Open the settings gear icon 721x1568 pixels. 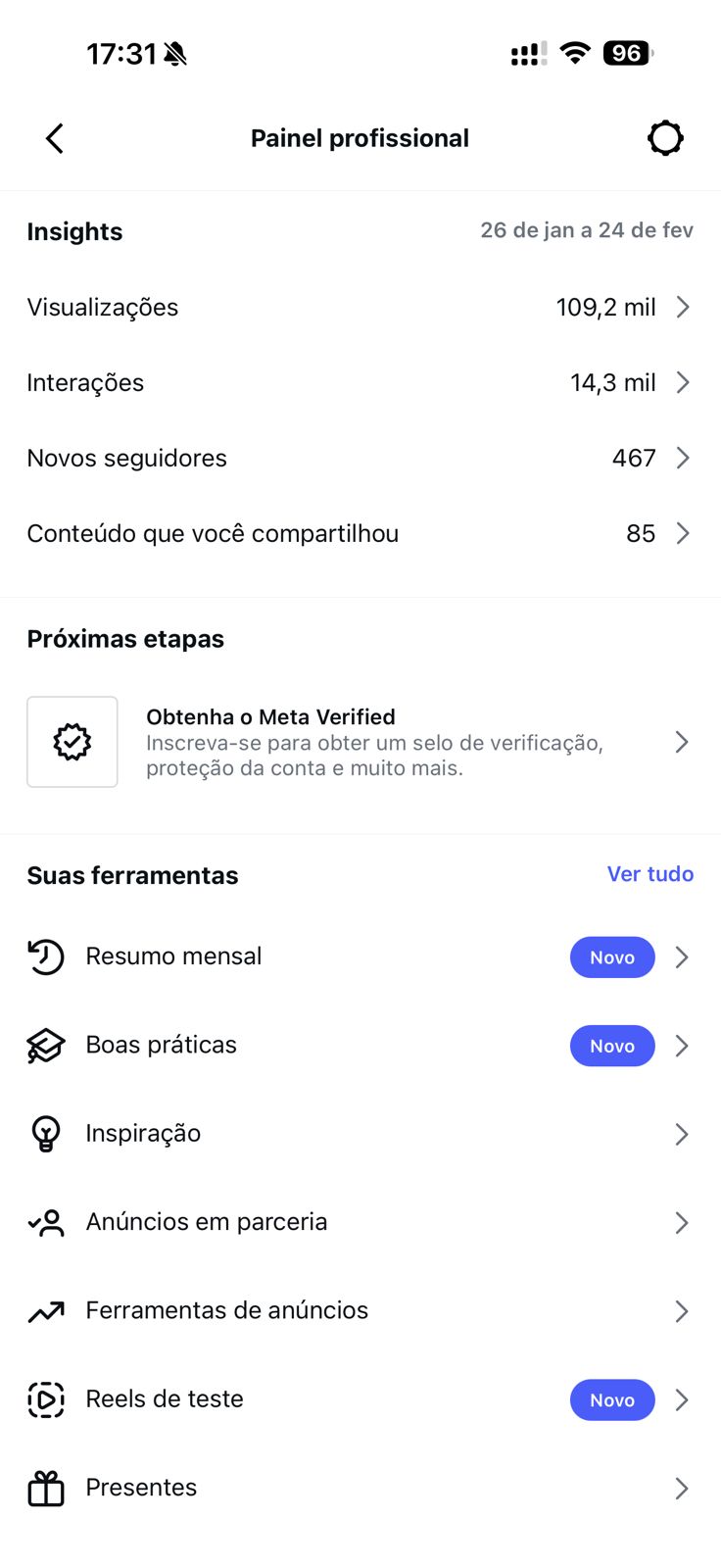click(x=665, y=138)
